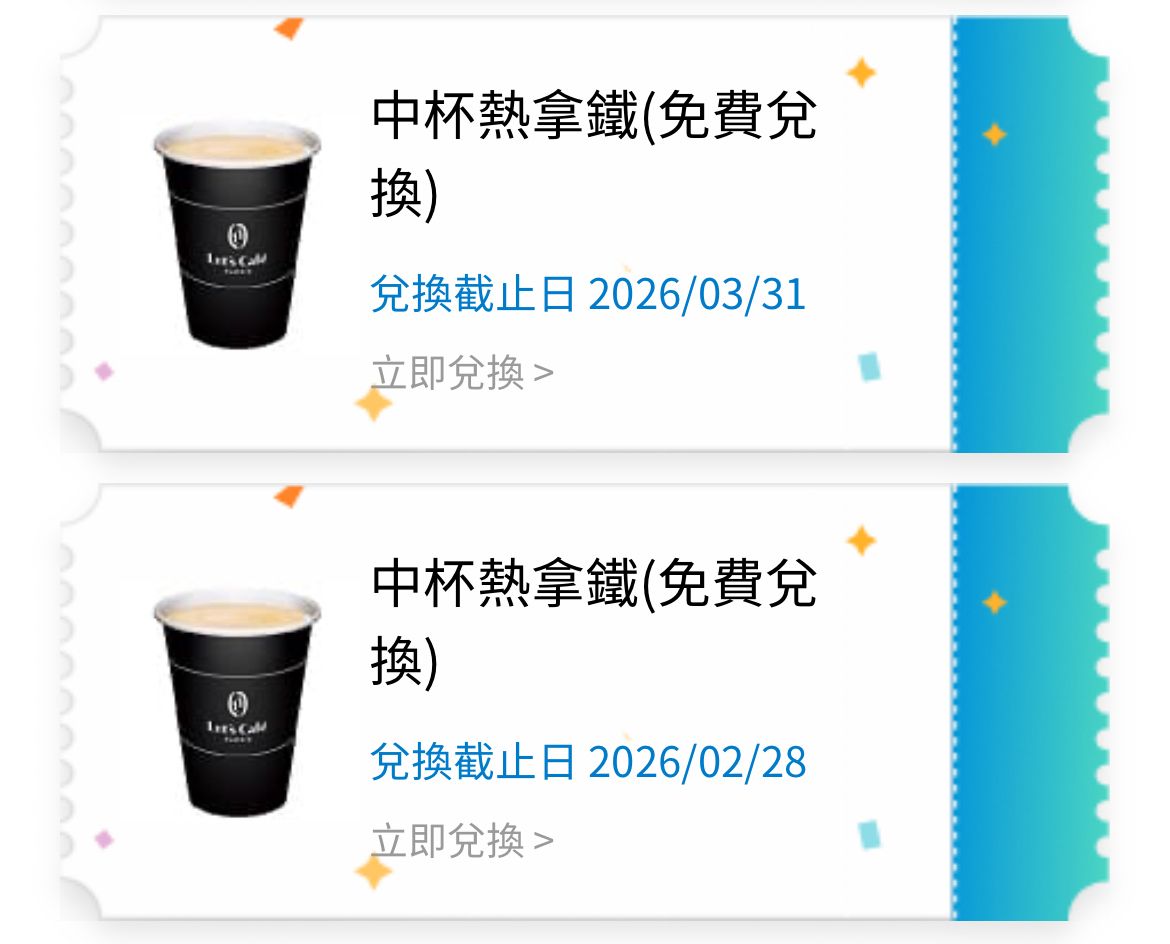Viewport: 1170px width, 944px height.
Task: Redeem the latte coupon expiring 2026/03/31
Action: (461, 373)
